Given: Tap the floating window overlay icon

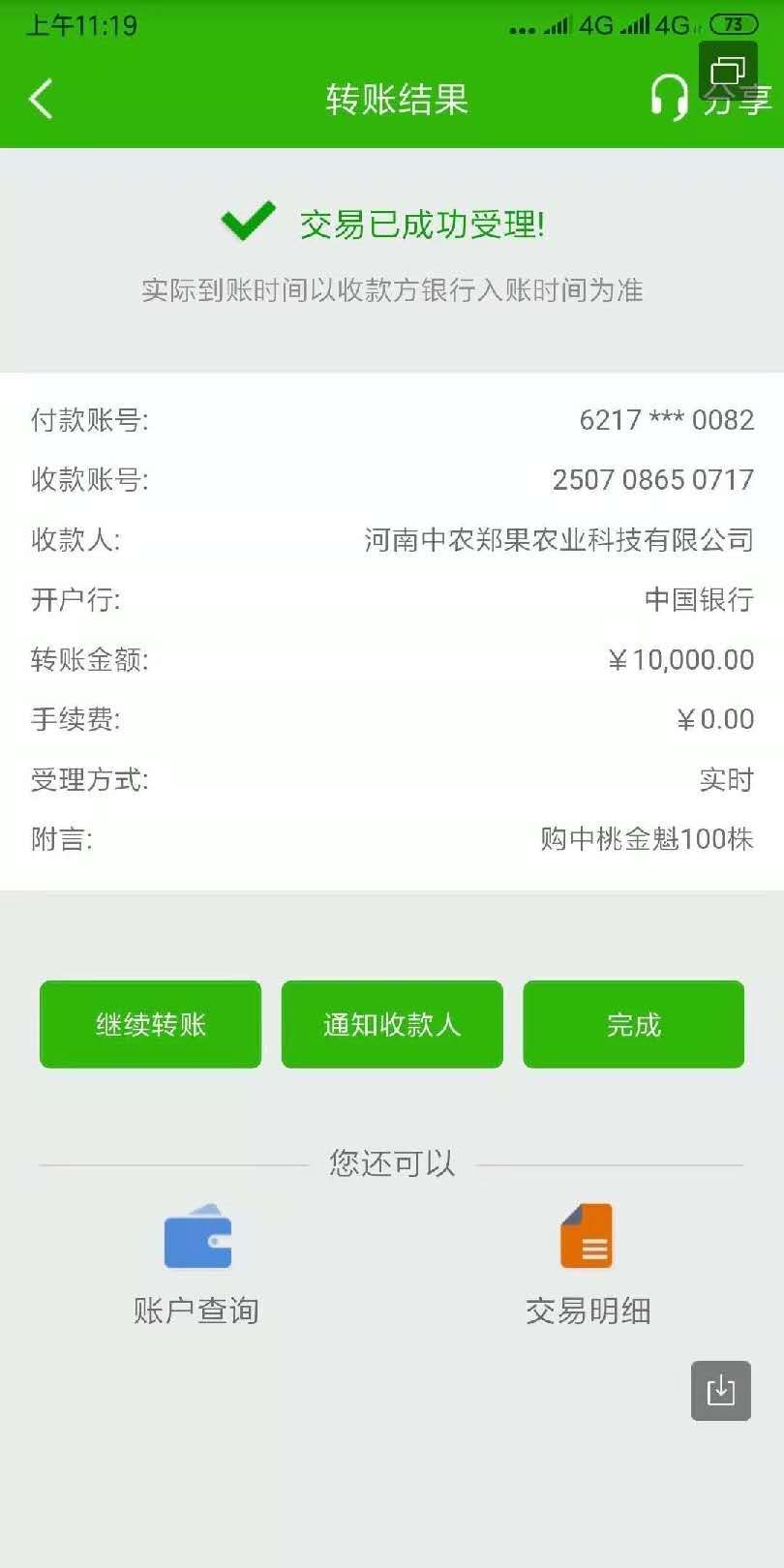Looking at the screenshot, I should coord(729,69).
